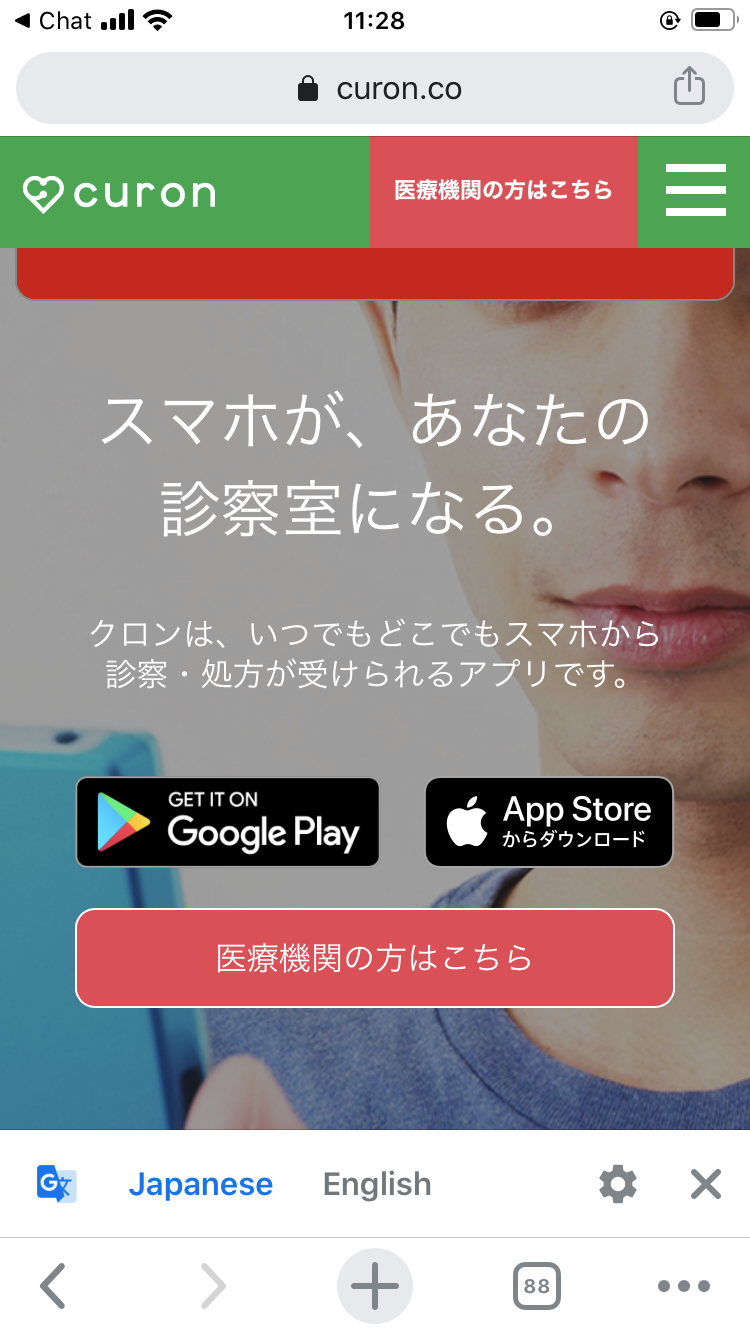Go back to the previous page
The image size is (750, 1334).
[x=52, y=1286]
